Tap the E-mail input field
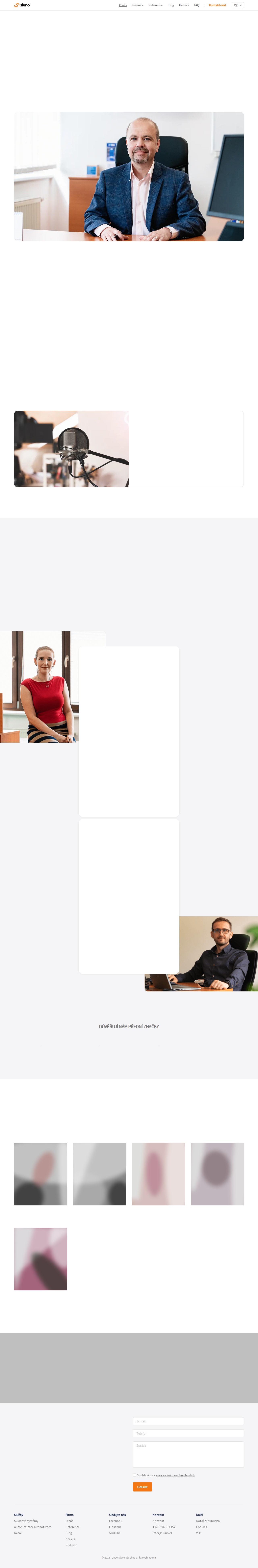 tap(188, 1421)
